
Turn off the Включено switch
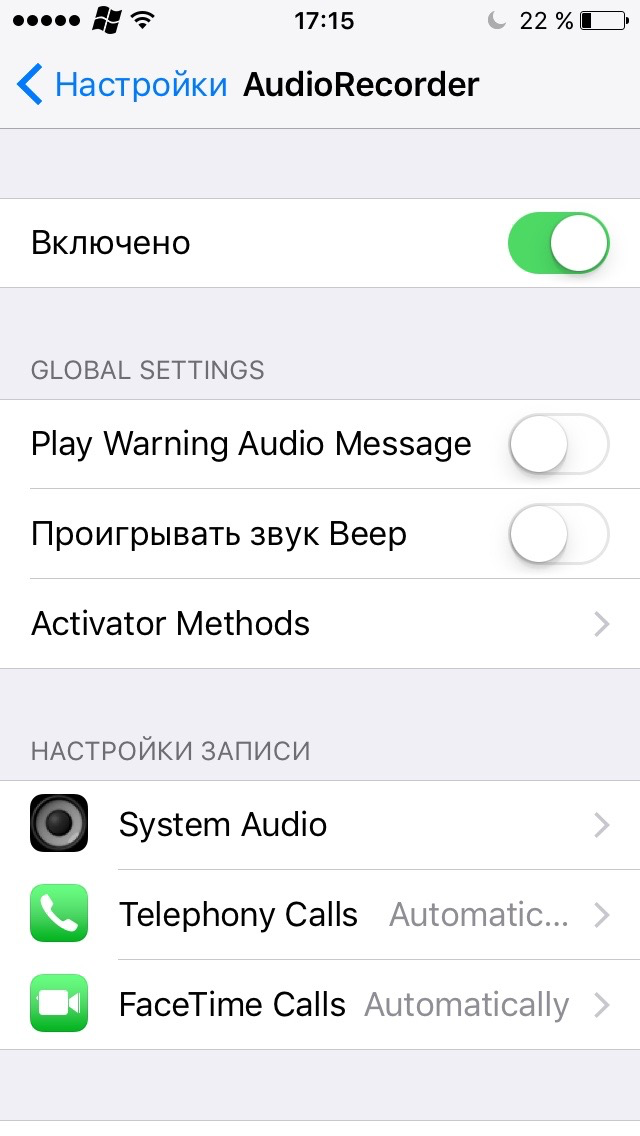click(x=558, y=243)
